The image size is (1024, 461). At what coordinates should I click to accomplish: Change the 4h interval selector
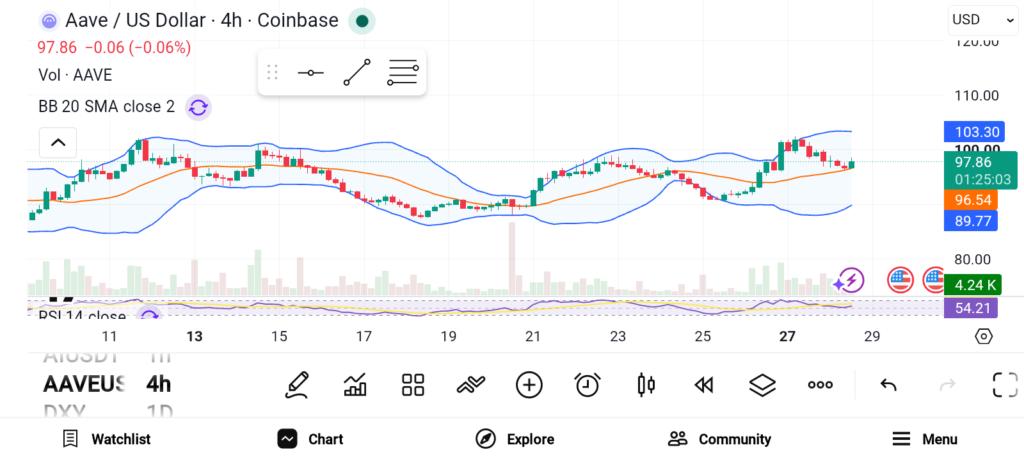coord(159,384)
